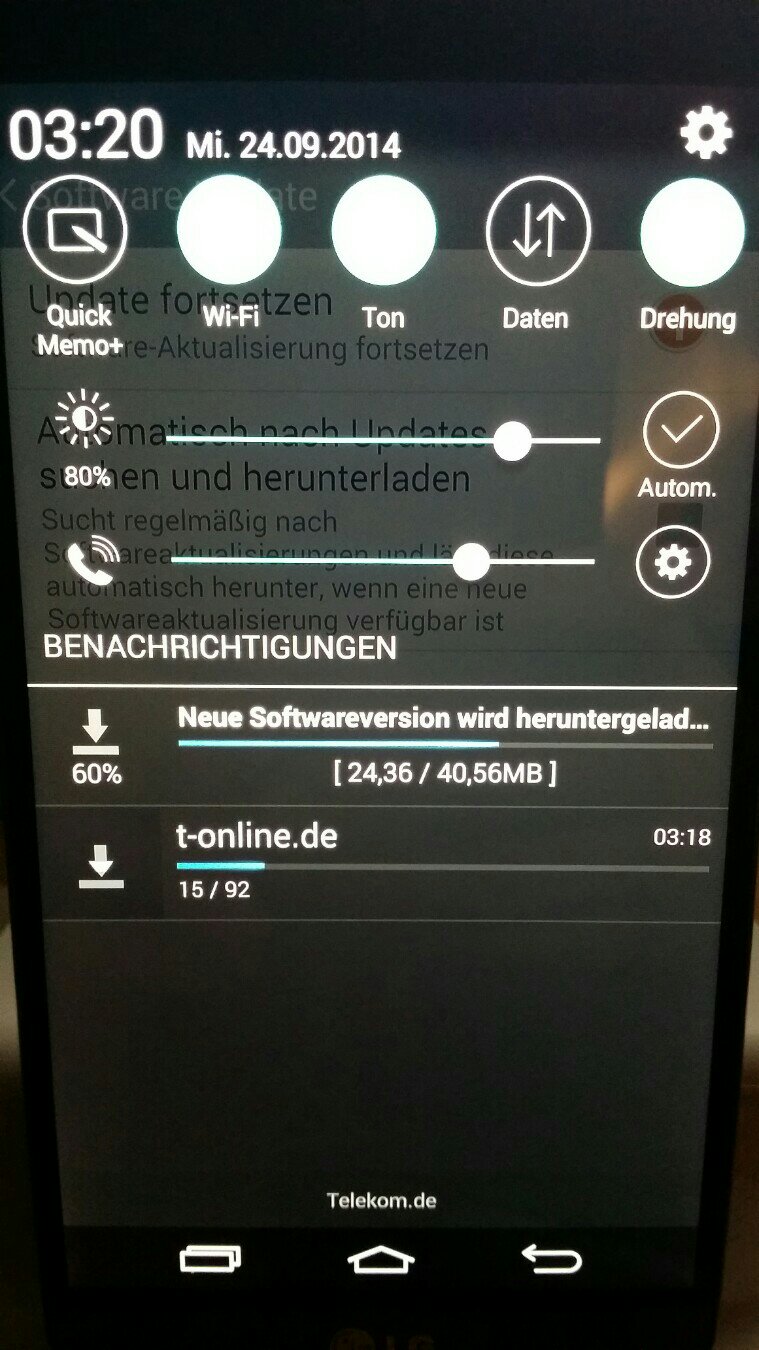Screen dimensions: 759x1350
Task: Toggle Drehung auto-rotation
Action: [x=692, y=229]
